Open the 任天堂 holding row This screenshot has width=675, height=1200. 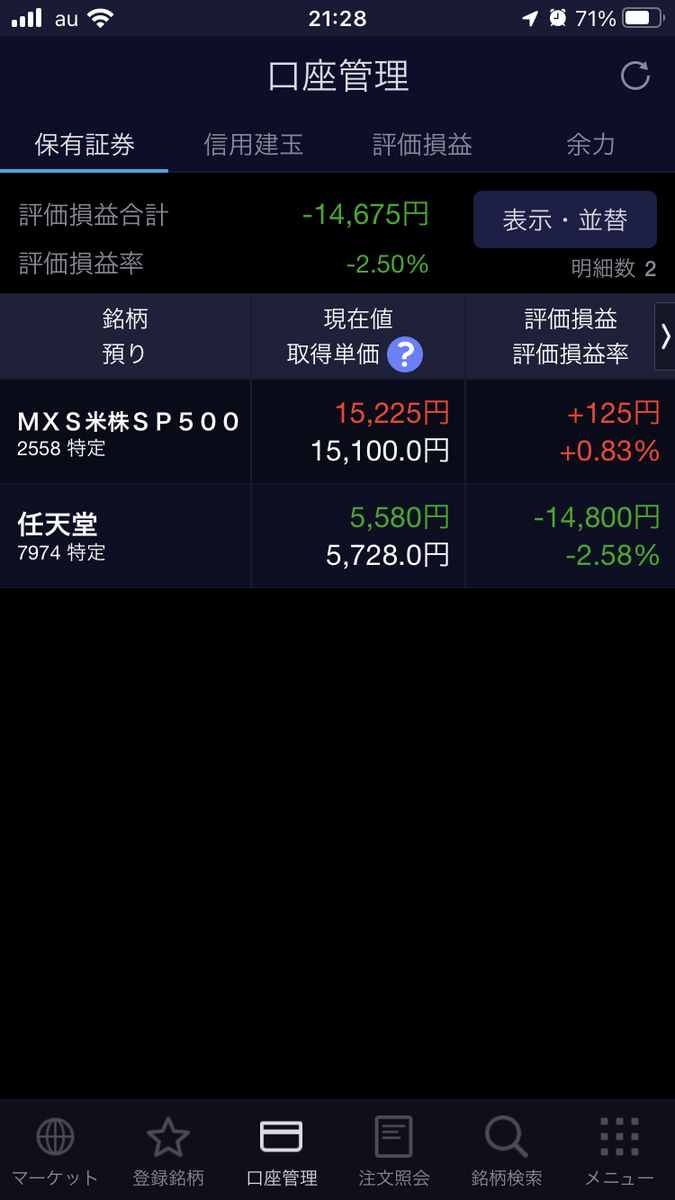tap(337, 536)
